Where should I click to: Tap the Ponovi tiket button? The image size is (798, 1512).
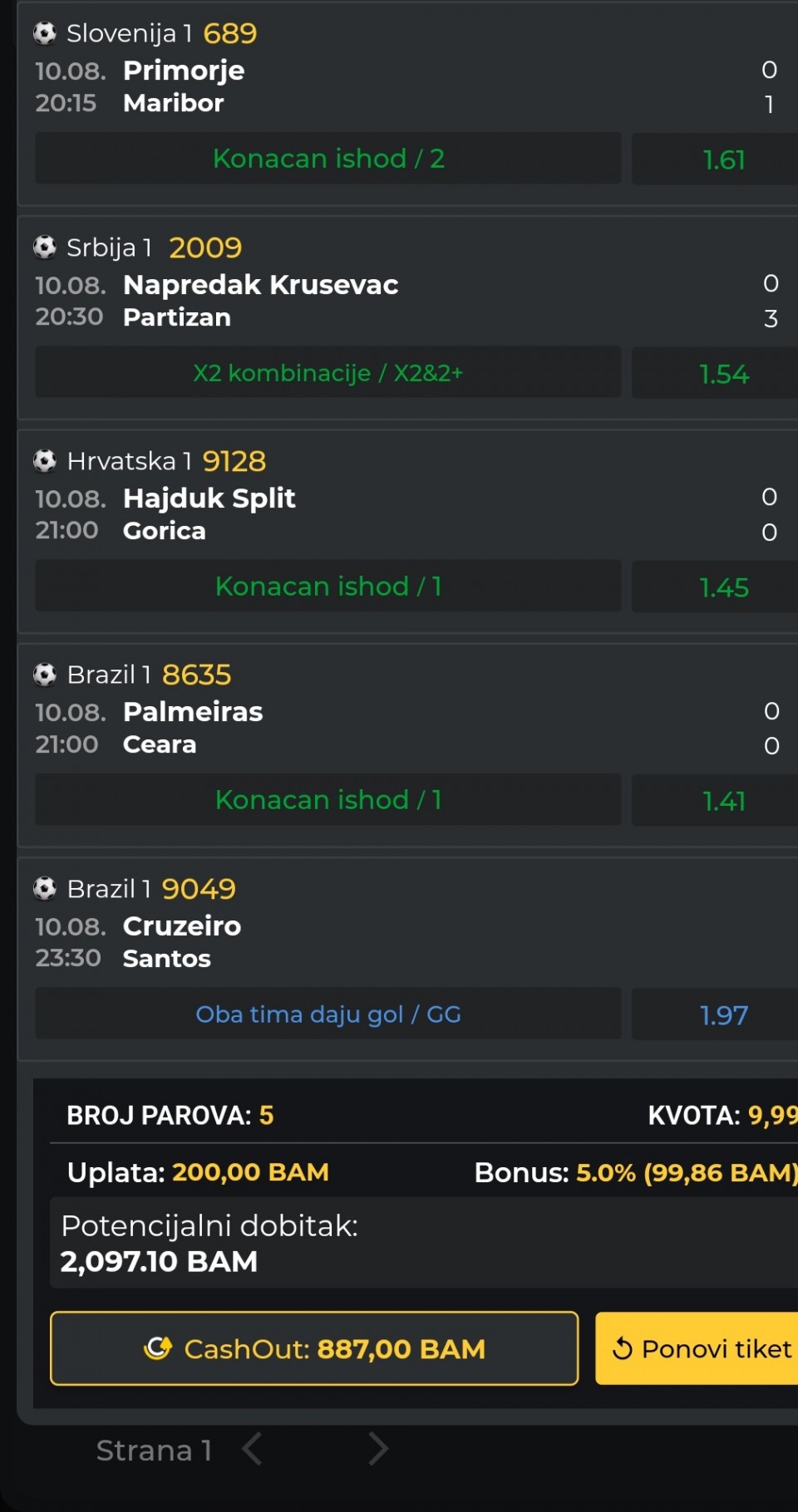pyautogui.click(x=697, y=1348)
